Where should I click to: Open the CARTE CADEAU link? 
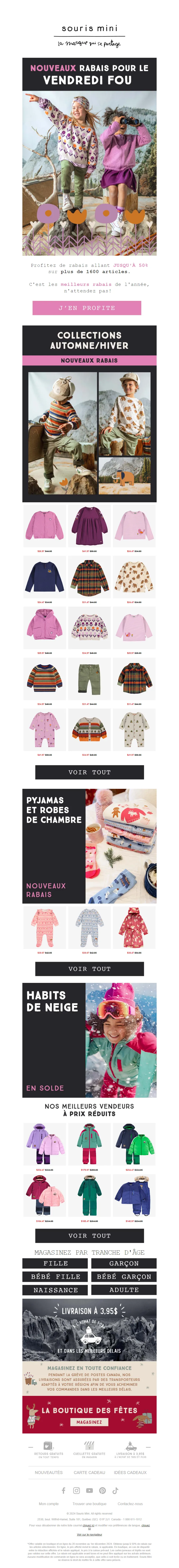pos(89,1472)
